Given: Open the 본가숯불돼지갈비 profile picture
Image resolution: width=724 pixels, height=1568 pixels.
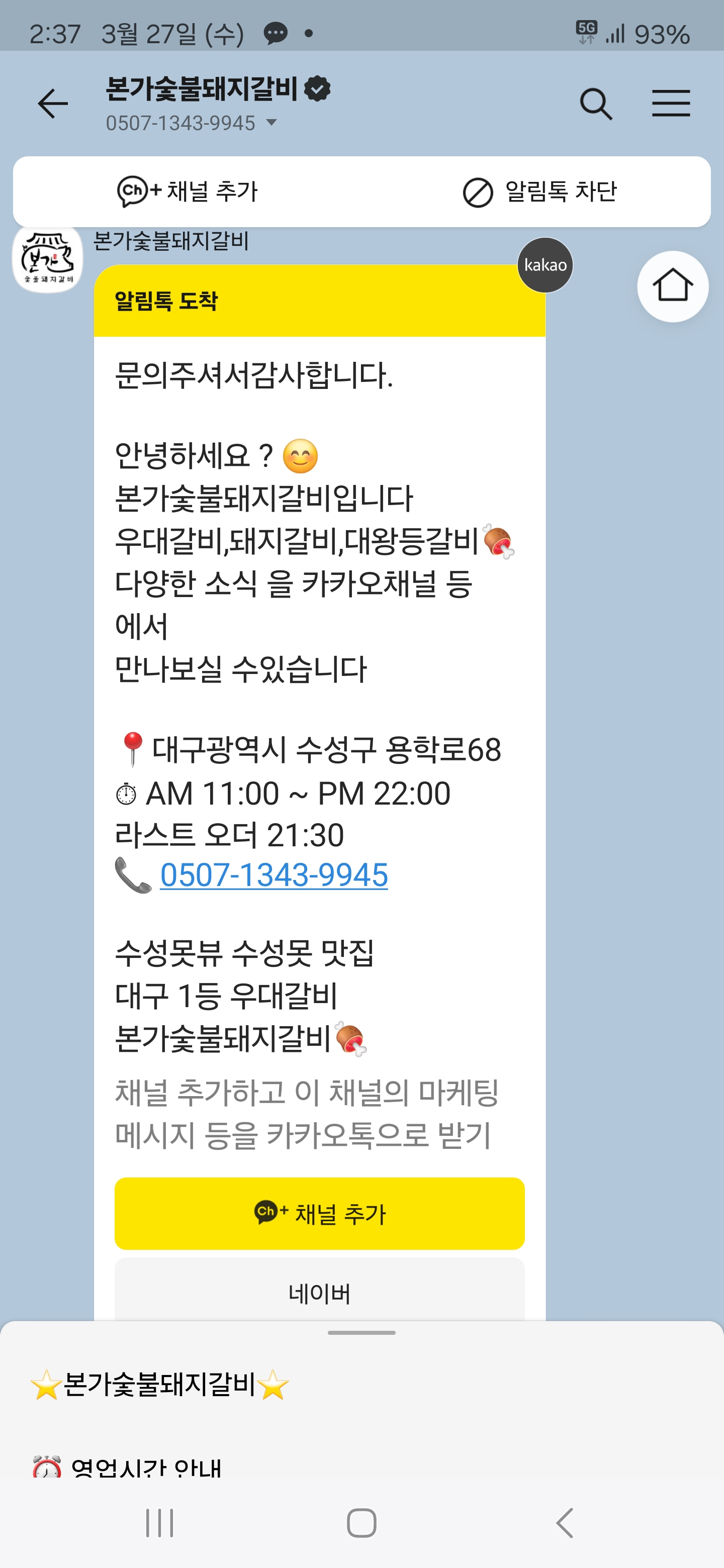Looking at the screenshot, I should (47, 259).
